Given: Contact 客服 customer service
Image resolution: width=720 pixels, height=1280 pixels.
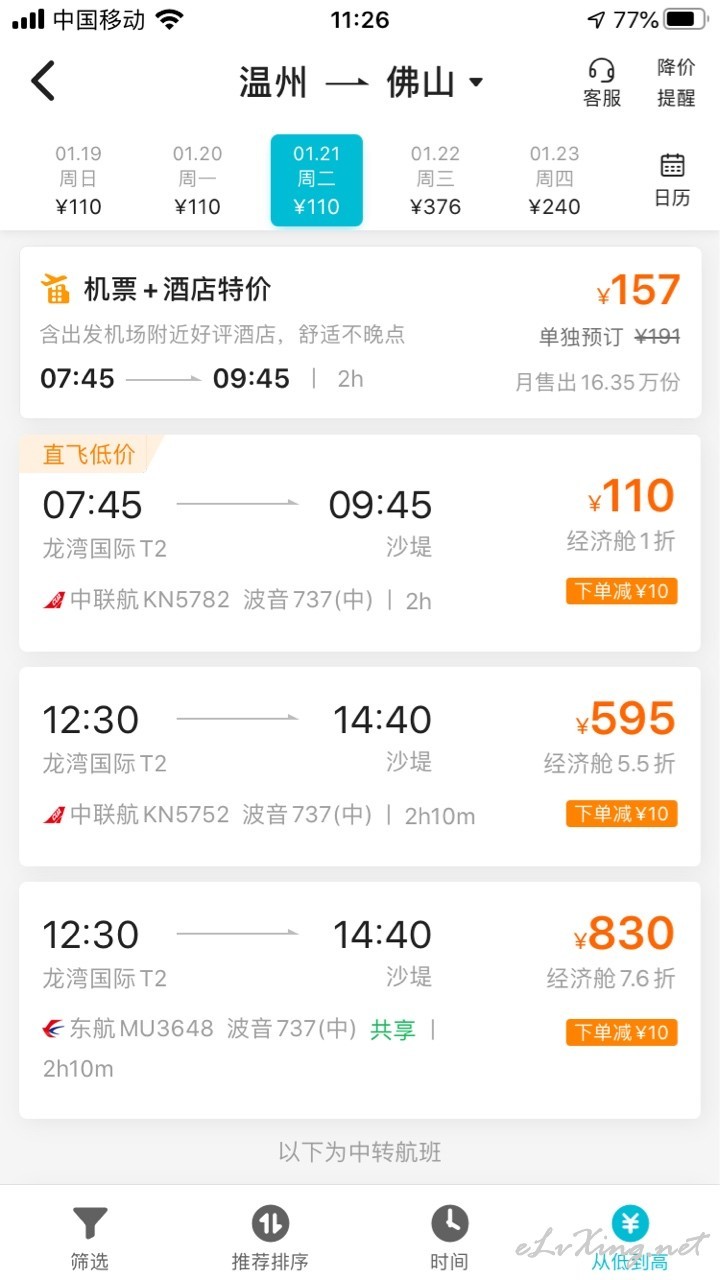Looking at the screenshot, I should (x=601, y=82).
